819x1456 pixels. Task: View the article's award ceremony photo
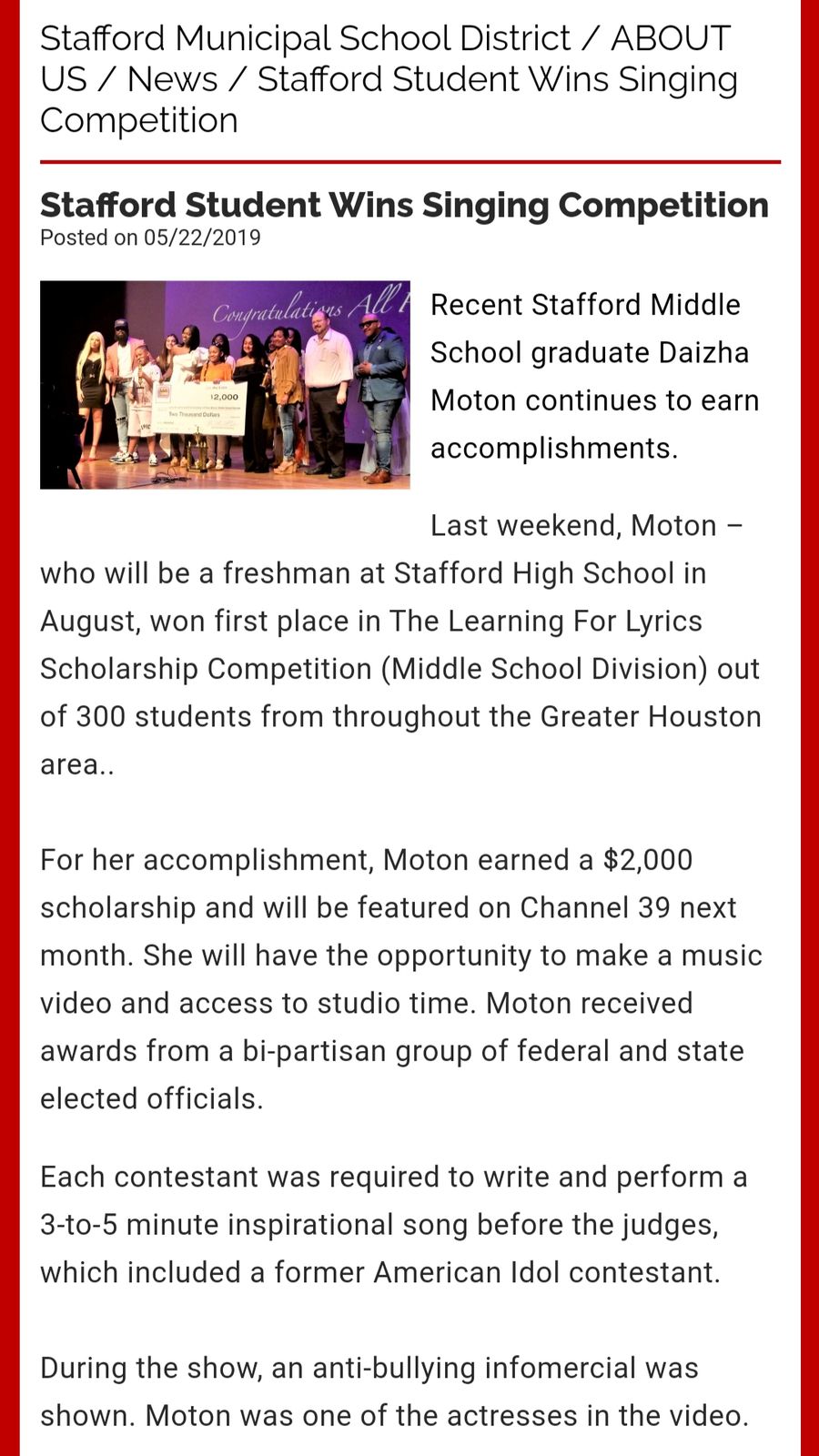[x=225, y=385]
